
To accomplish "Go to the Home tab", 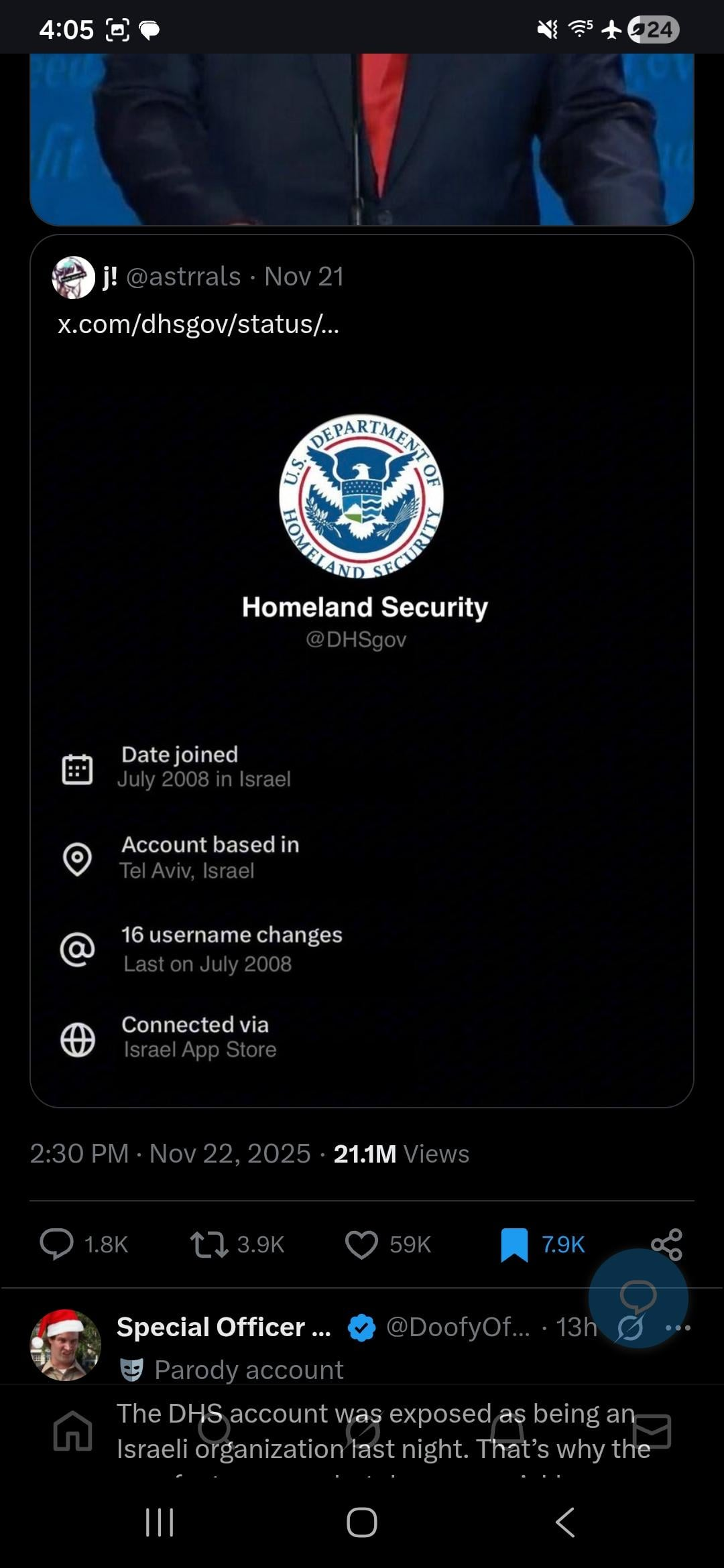I will pyautogui.click(x=72, y=1431).
